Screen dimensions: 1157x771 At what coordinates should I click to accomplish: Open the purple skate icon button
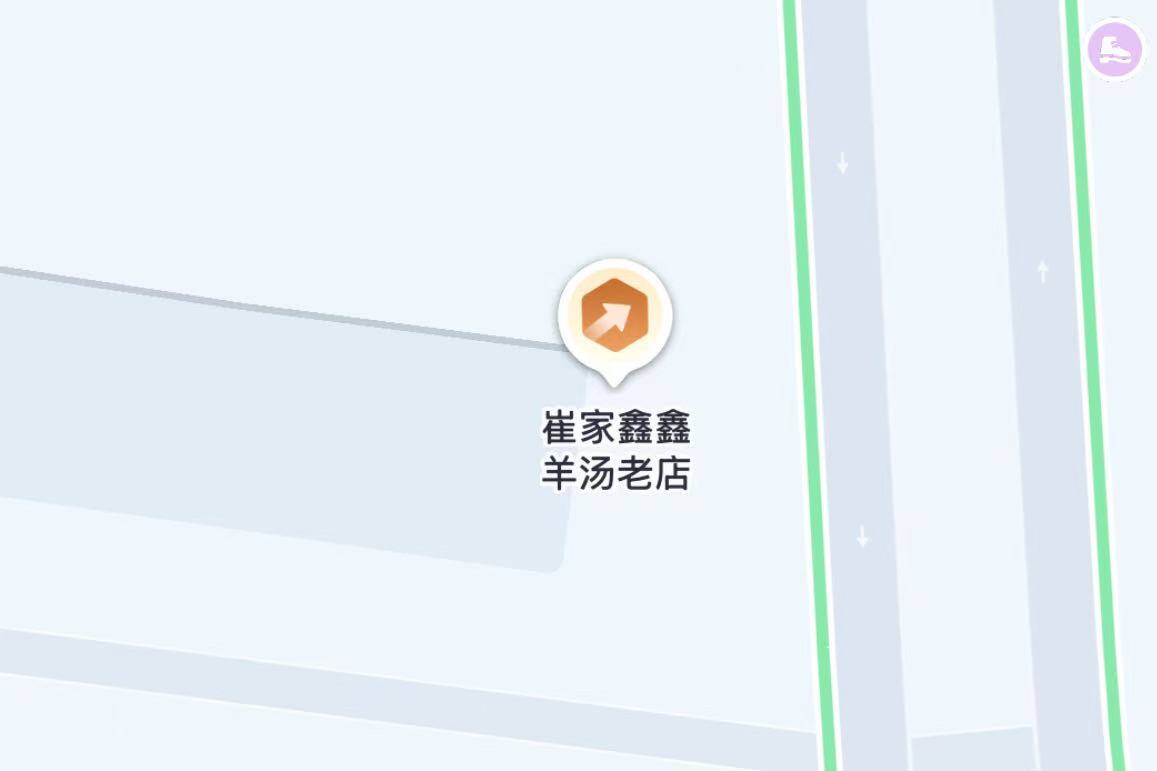click(1114, 49)
